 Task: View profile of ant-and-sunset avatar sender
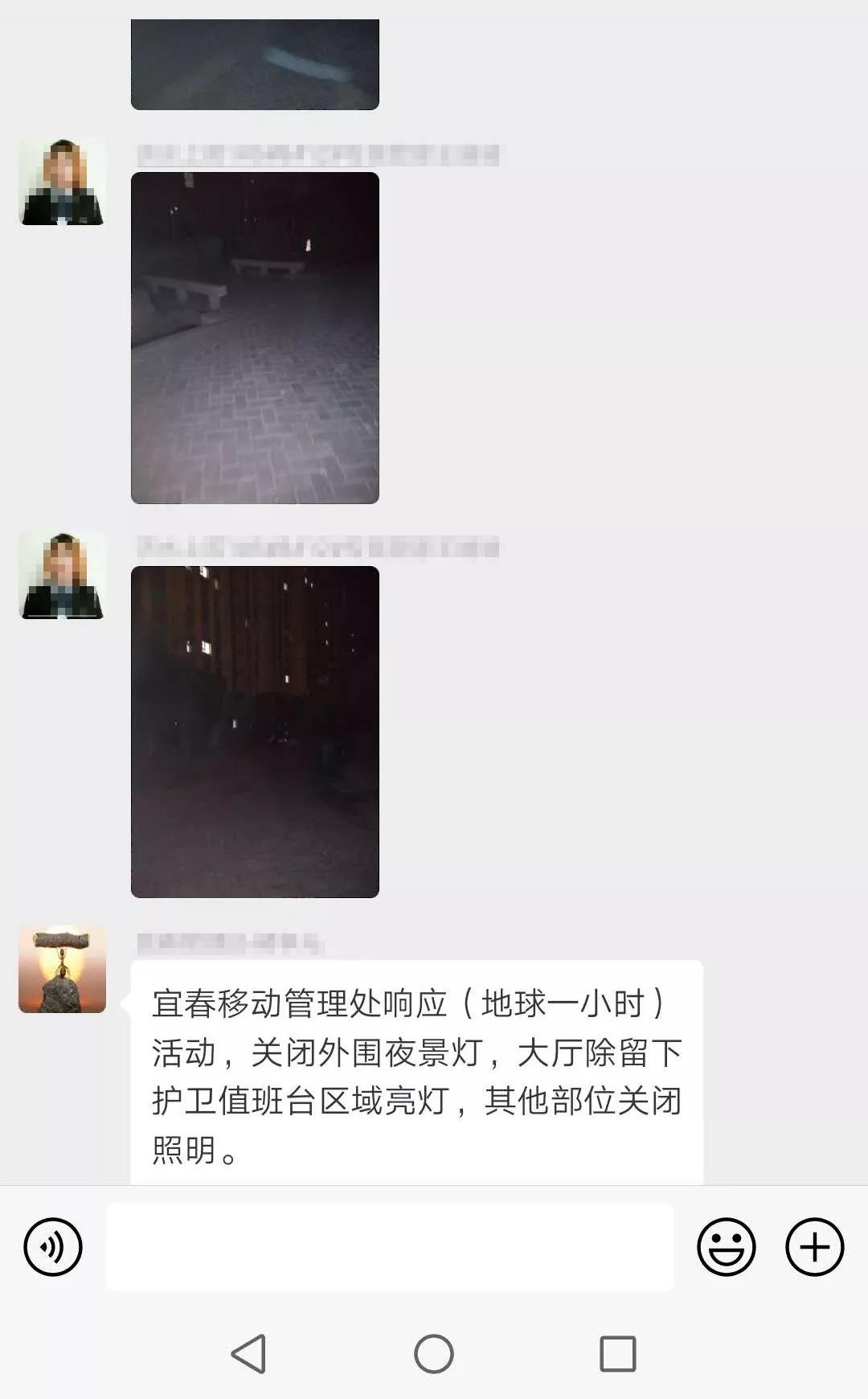click(x=63, y=969)
